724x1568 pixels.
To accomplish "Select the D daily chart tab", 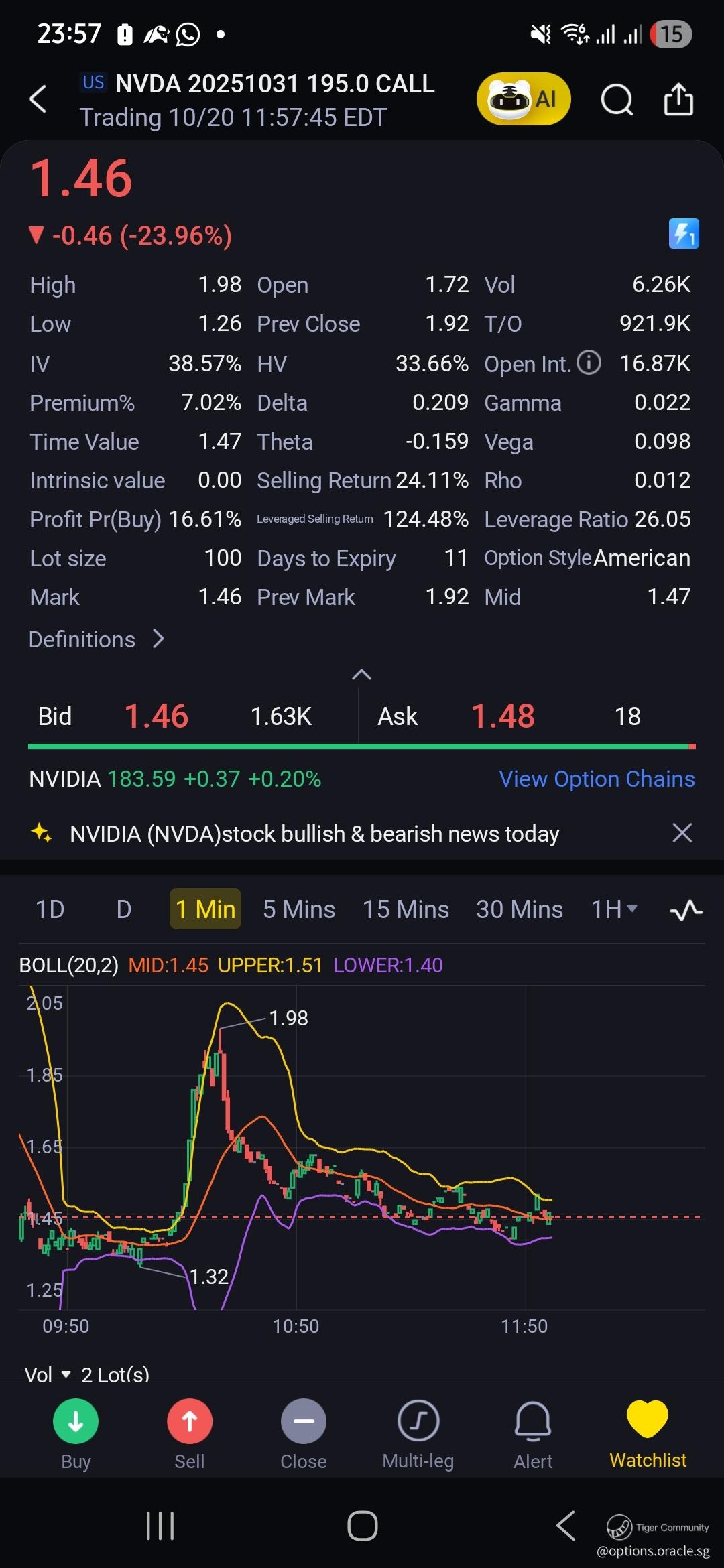I will 124,909.
